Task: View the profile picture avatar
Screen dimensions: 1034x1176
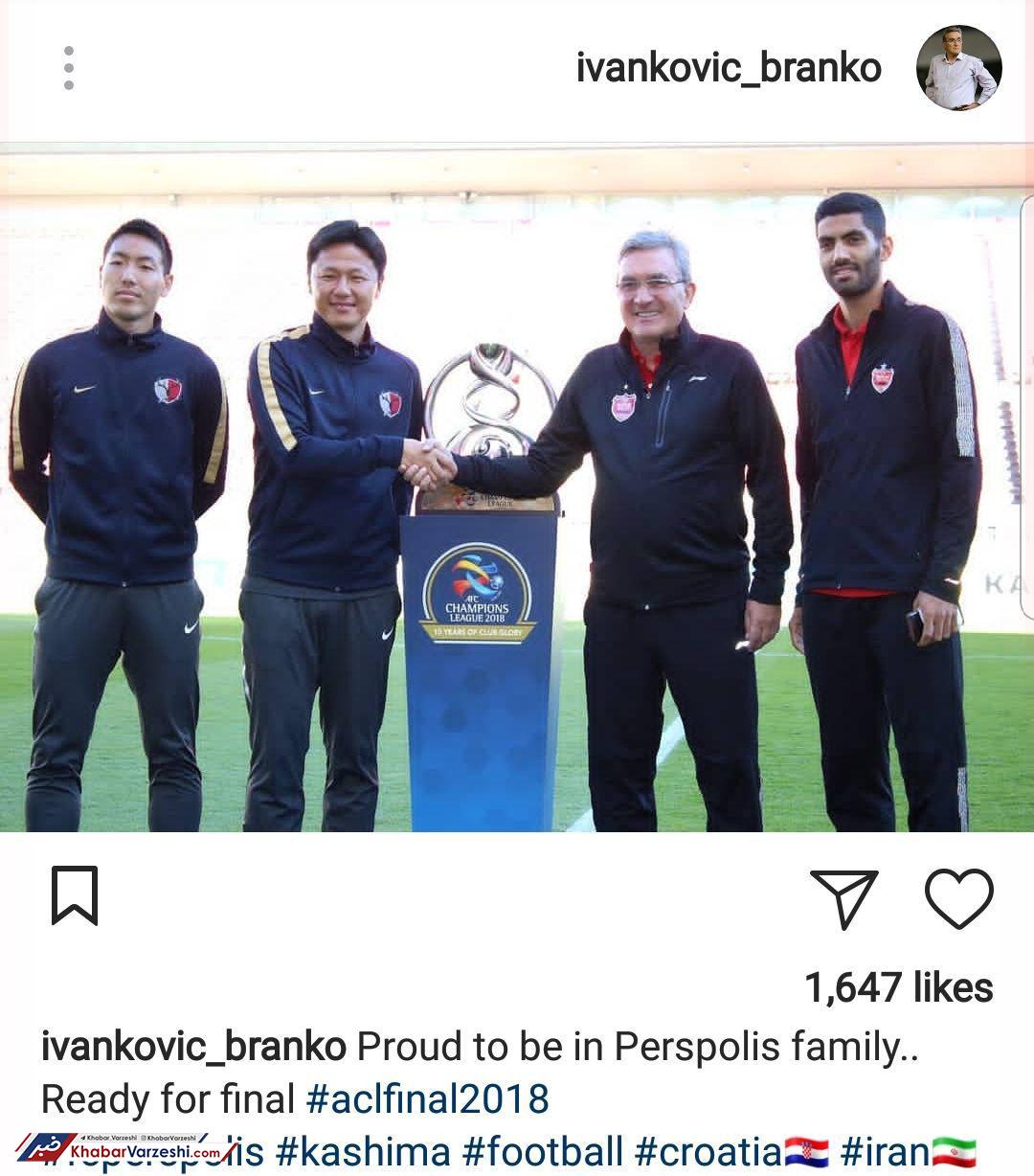Action: click(958, 68)
